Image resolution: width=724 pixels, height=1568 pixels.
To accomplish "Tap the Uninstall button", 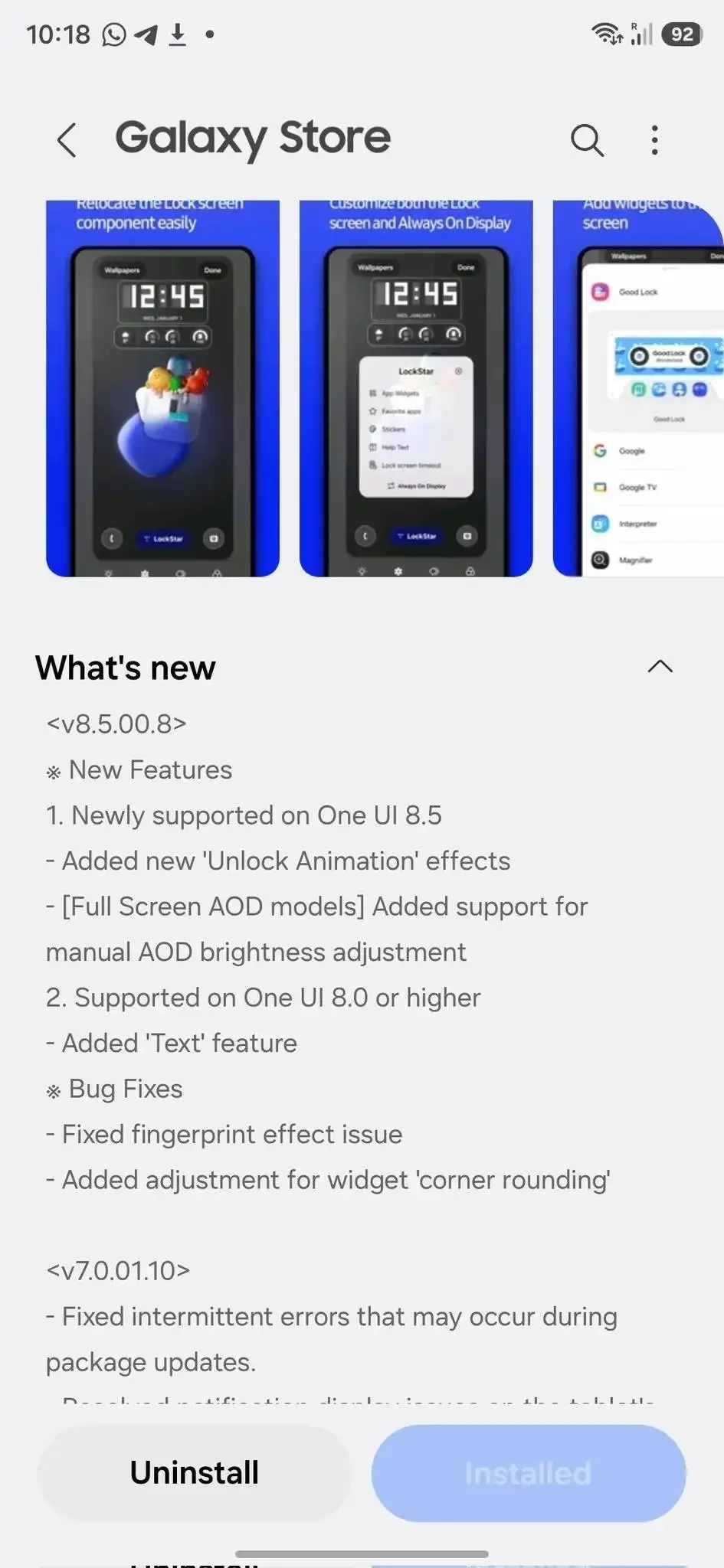I will point(194,1472).
